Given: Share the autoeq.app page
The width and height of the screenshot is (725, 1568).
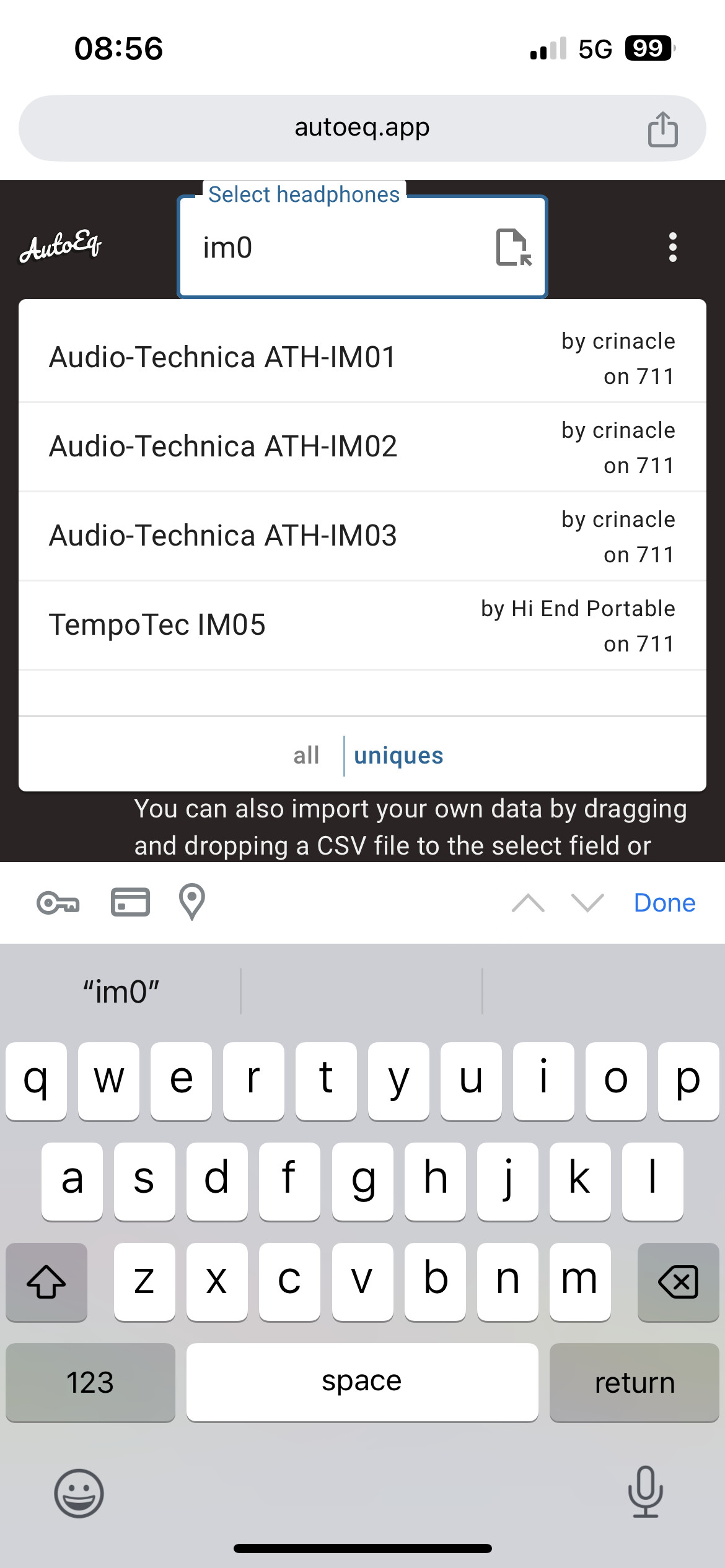Looking at the screenshot, I should (x=662, y=129).
